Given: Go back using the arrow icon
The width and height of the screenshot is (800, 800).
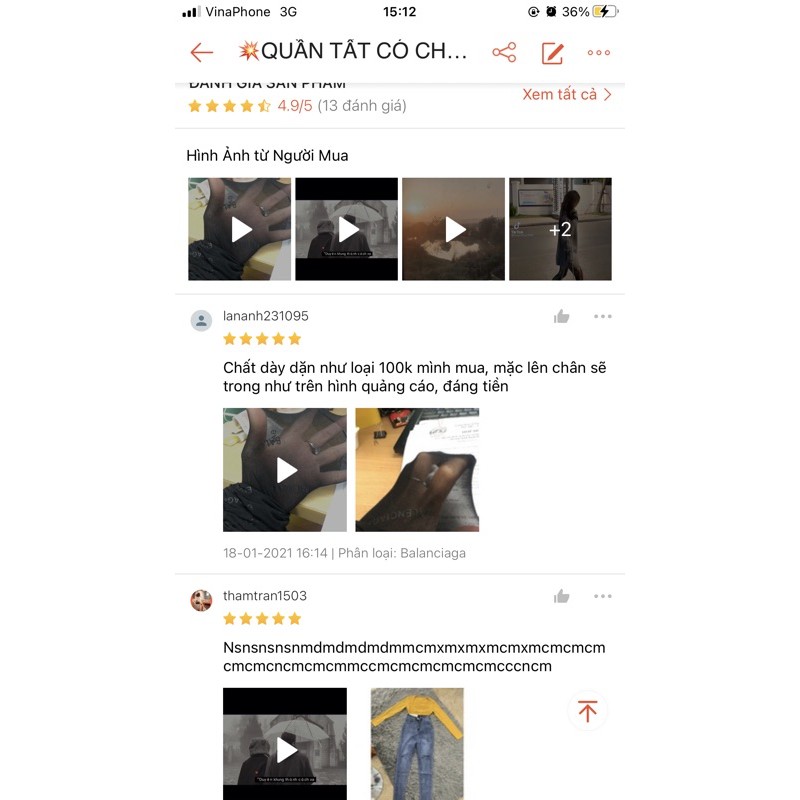Looking at the screenshot, I should (202, 53).
